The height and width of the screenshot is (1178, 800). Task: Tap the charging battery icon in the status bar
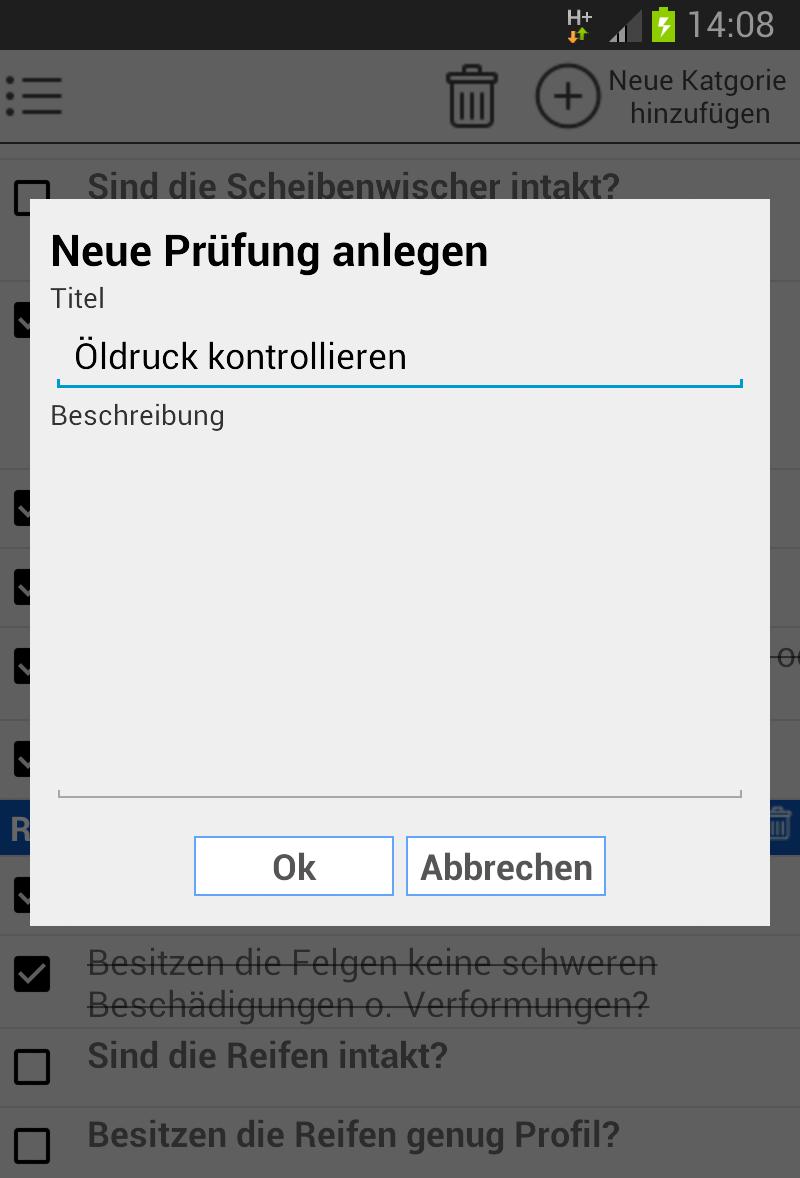(x=662, y=22)
